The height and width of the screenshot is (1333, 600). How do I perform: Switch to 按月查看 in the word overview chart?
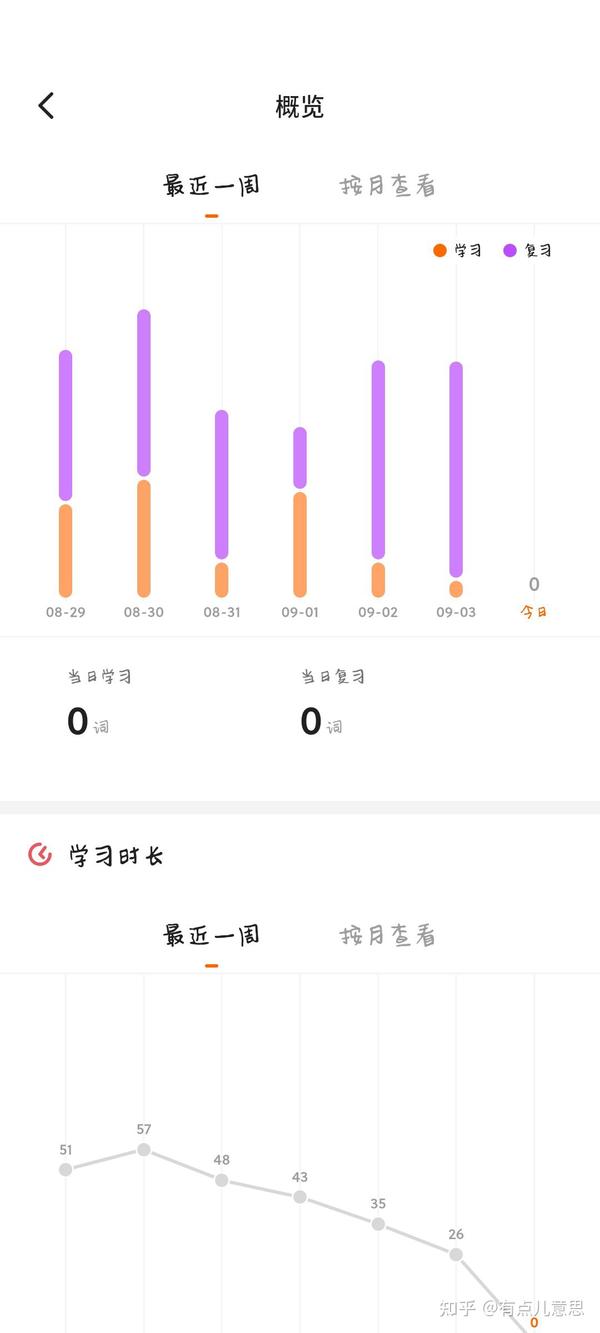388,186
